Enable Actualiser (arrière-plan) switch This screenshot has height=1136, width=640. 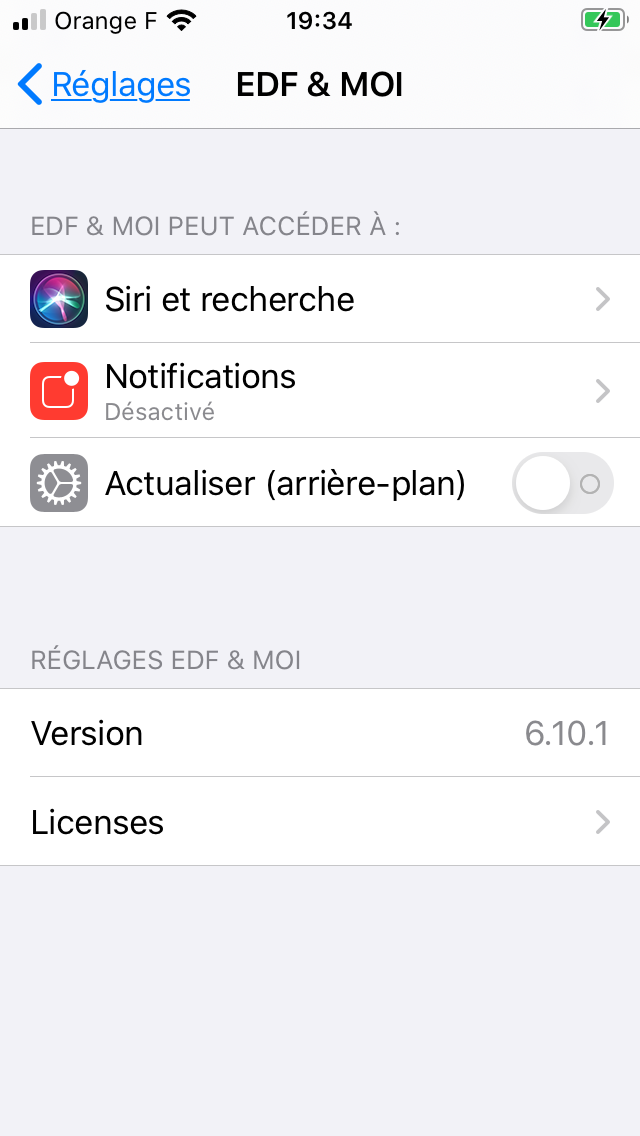[x=562, y=483]
